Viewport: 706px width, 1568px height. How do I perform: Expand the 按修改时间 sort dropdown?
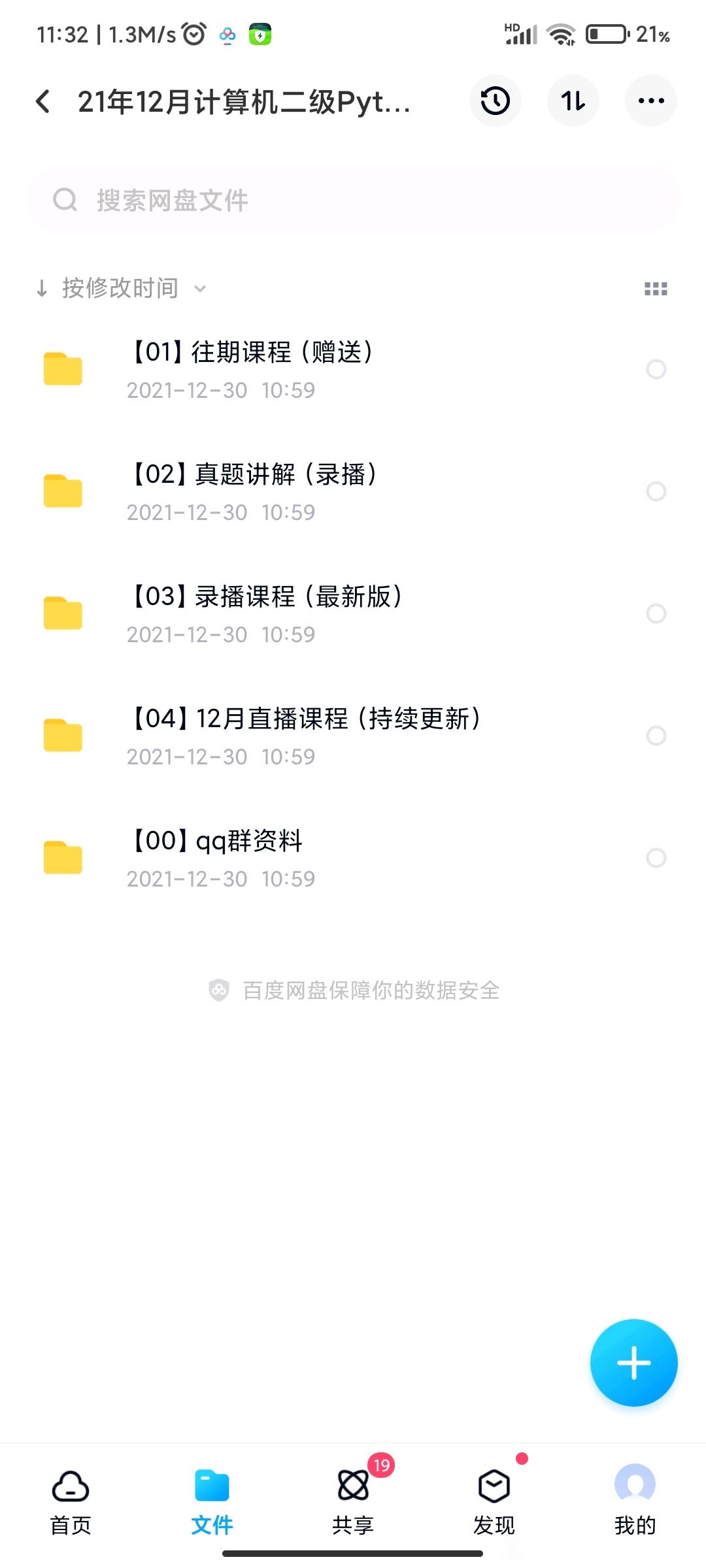pyautogui.click(x=122, y=288)
